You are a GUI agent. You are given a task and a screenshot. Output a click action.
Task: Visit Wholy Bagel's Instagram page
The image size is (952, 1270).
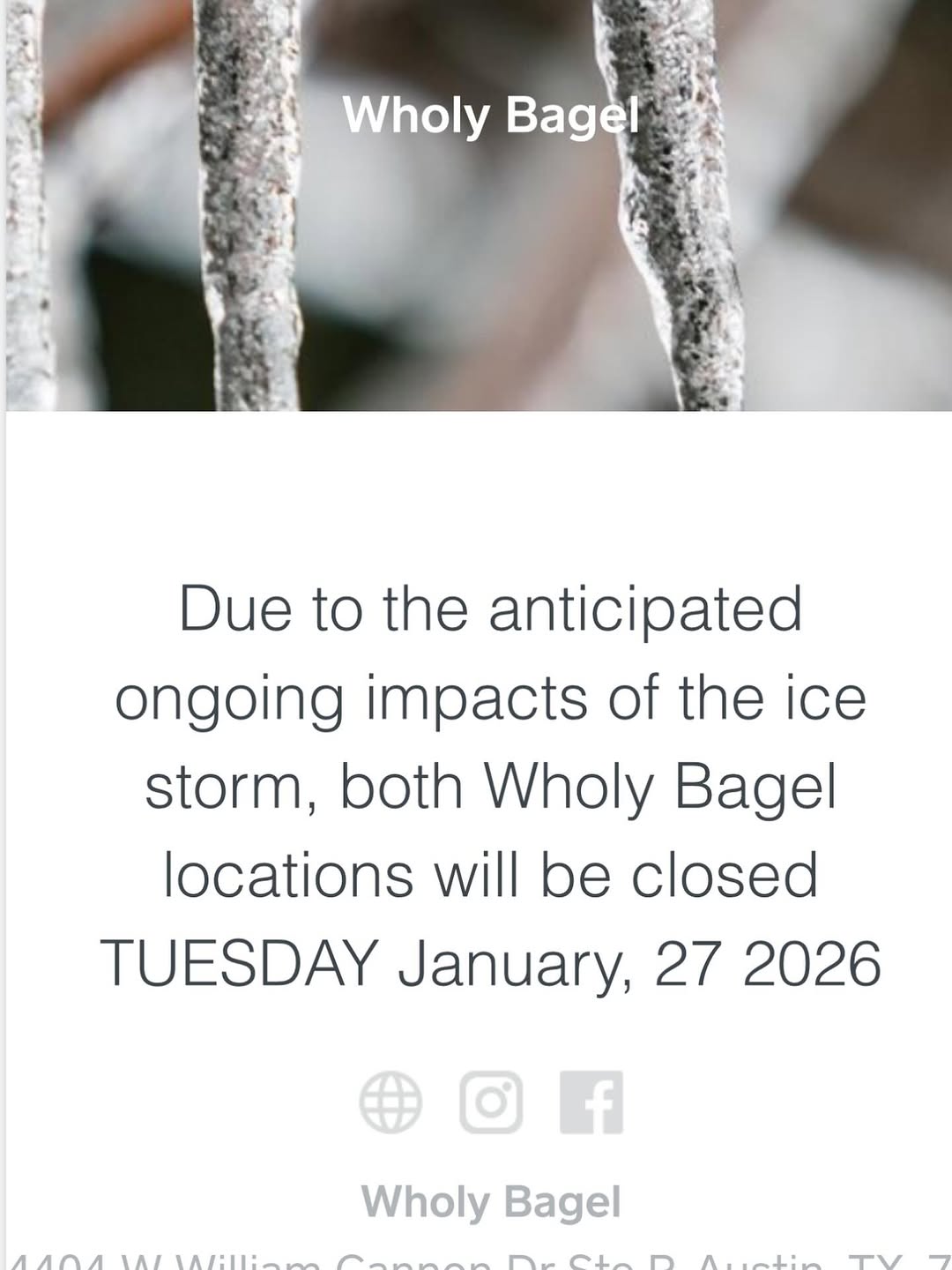491,1102
